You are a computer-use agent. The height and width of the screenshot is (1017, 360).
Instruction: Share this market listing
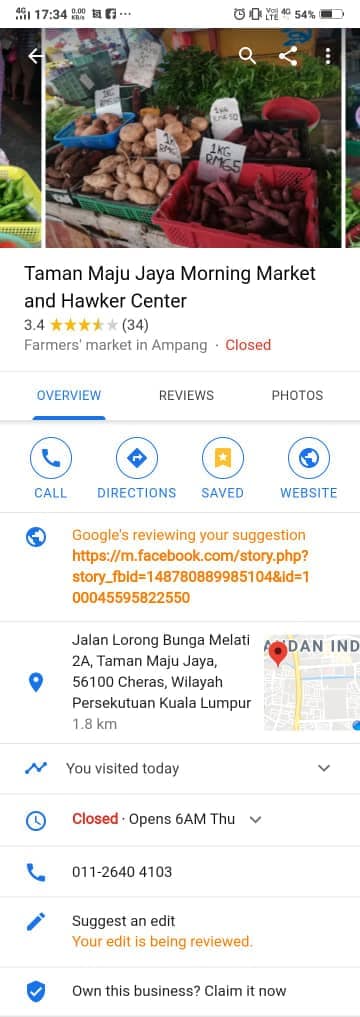tap(287, 56)
